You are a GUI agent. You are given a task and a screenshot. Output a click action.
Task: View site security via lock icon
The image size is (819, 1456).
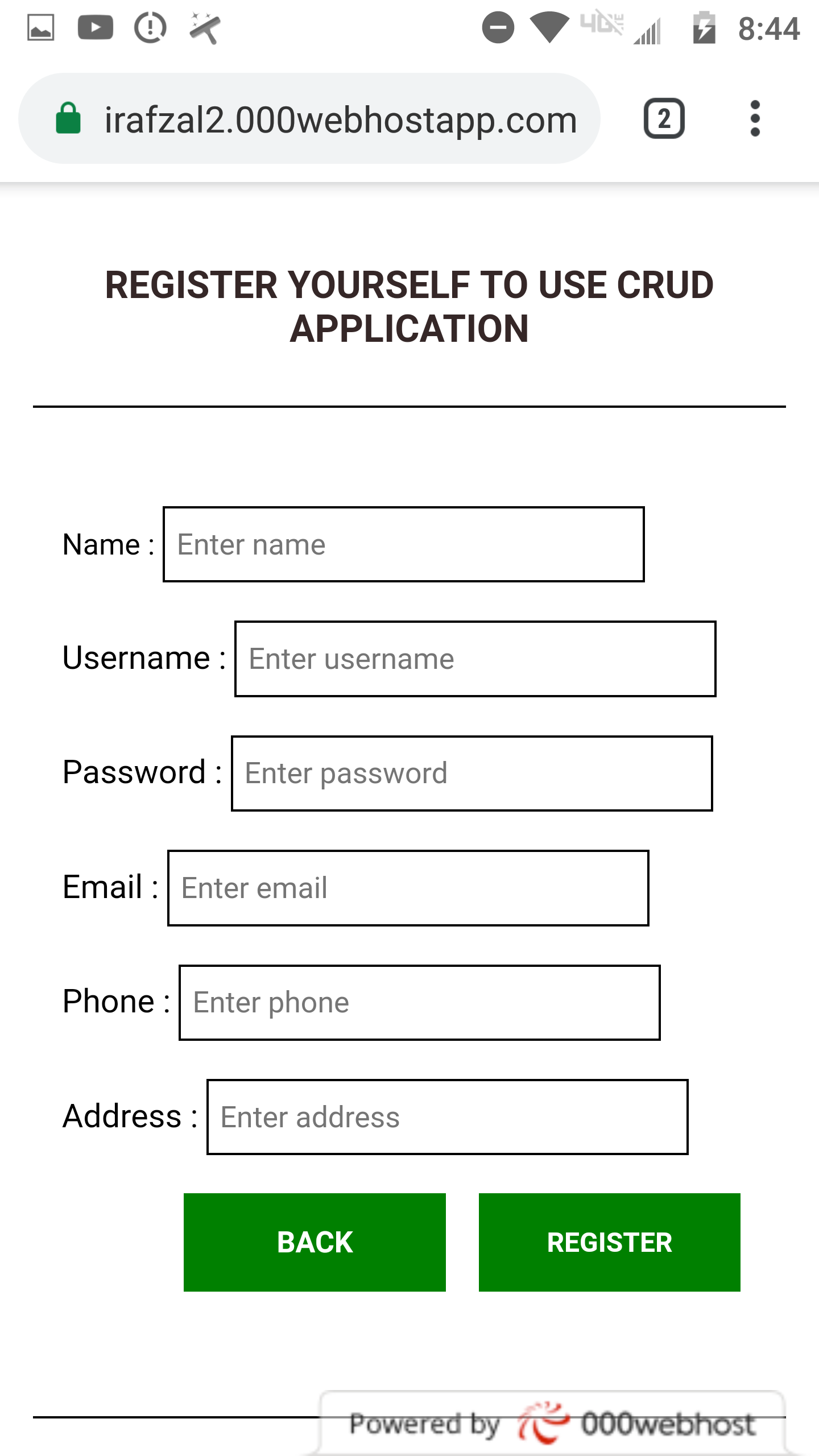point(68,118)
